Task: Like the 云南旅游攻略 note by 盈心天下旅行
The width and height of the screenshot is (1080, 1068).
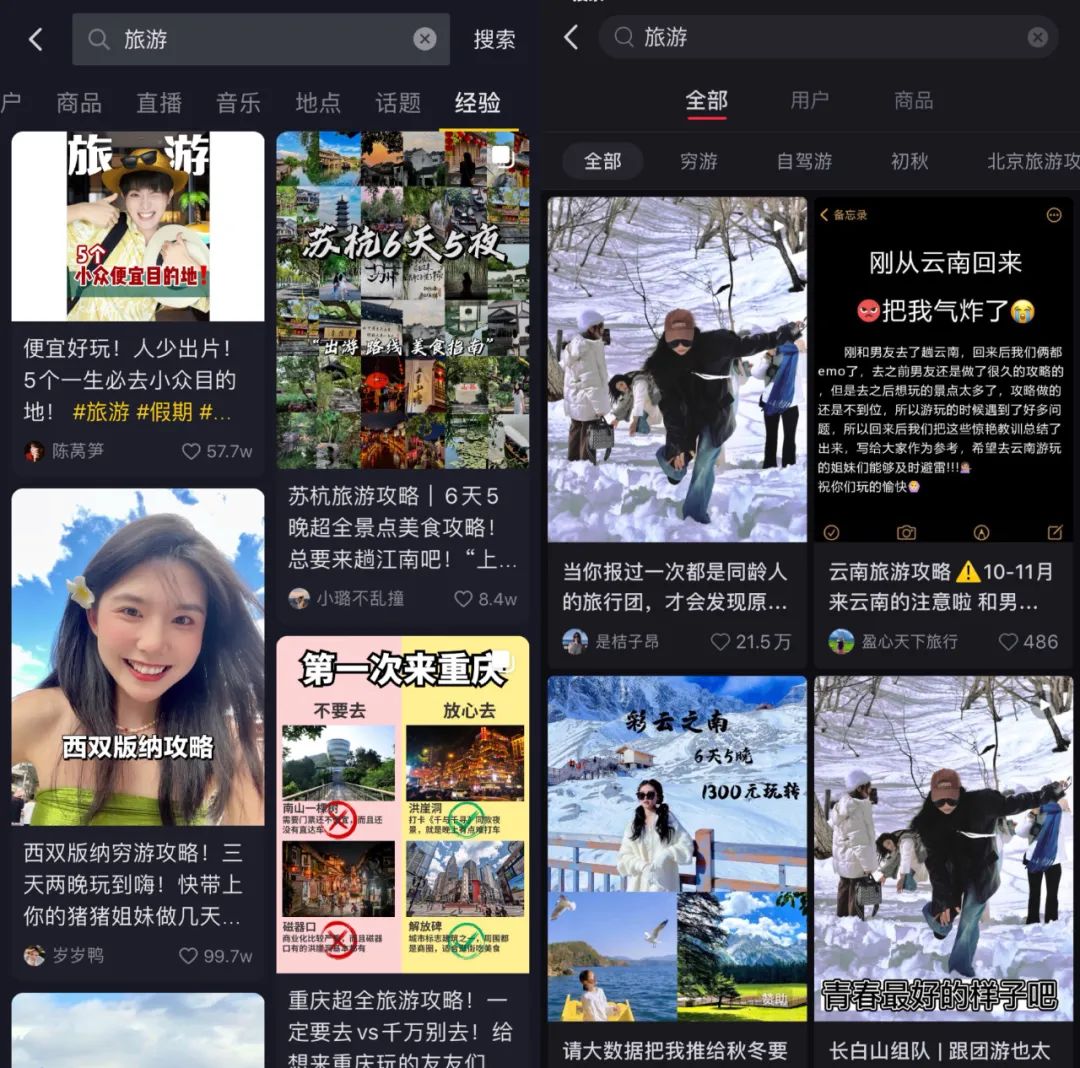Action: [x=1008, y=642]
